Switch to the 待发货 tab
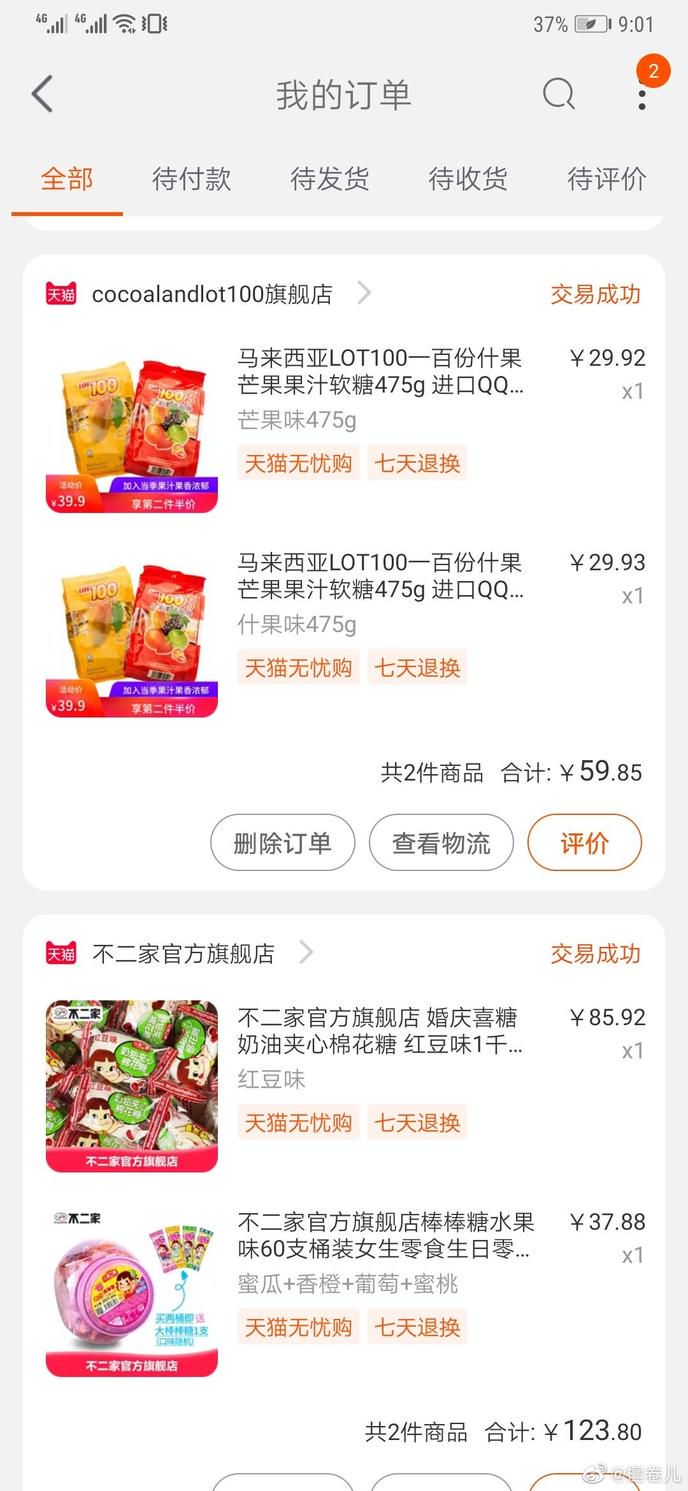Screen dimensions: 688x1491 [329, 179]
